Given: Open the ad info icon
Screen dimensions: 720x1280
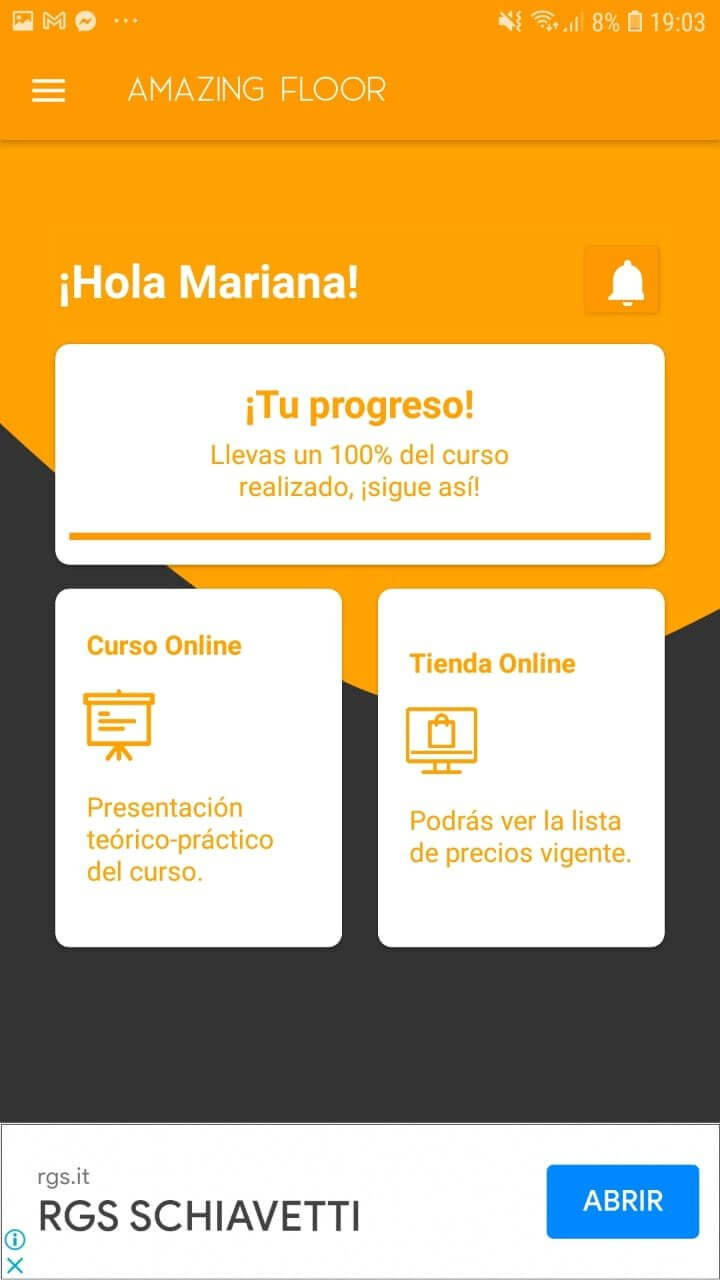Looking at the screenshot, I should tap(14, 1240).
